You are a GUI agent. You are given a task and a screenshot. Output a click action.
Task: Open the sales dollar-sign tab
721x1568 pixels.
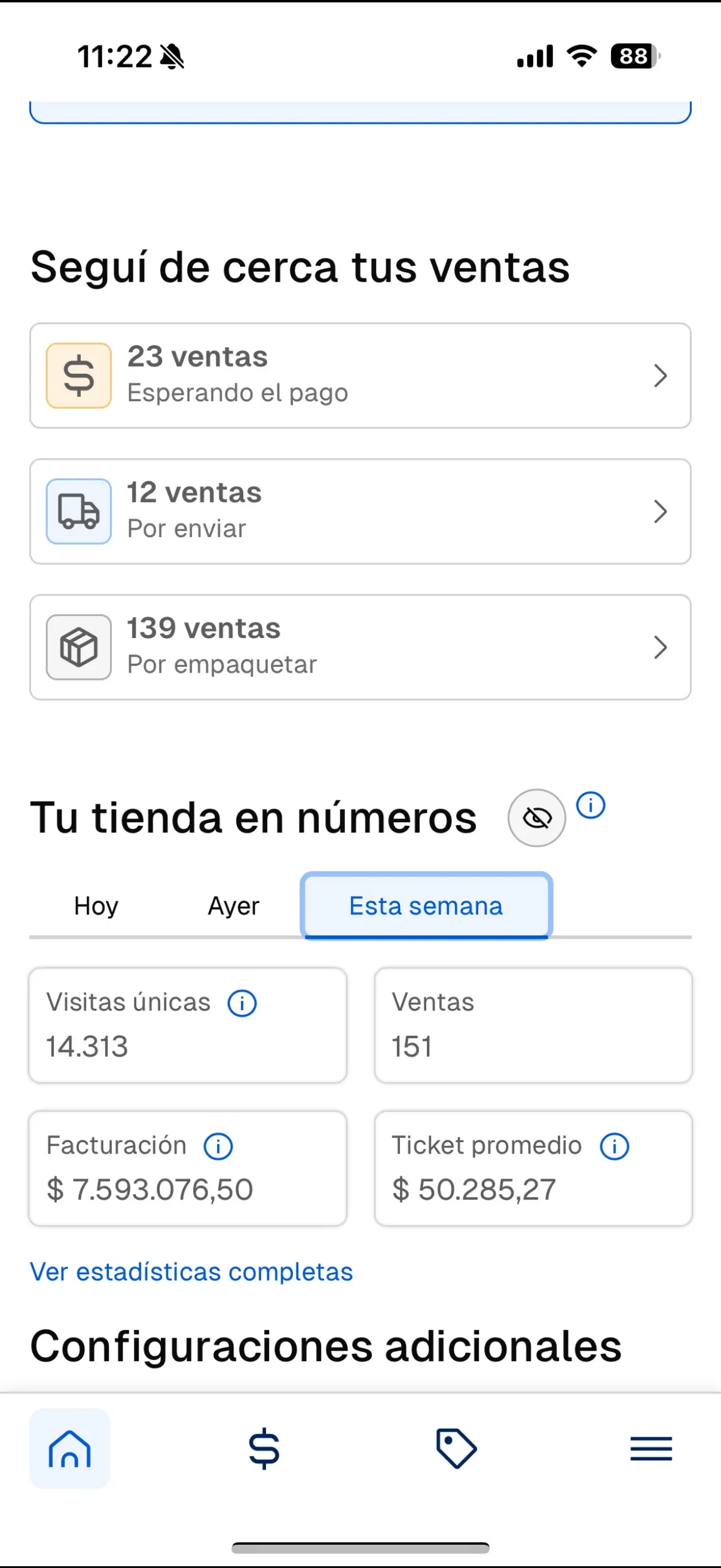[264, 1448]
